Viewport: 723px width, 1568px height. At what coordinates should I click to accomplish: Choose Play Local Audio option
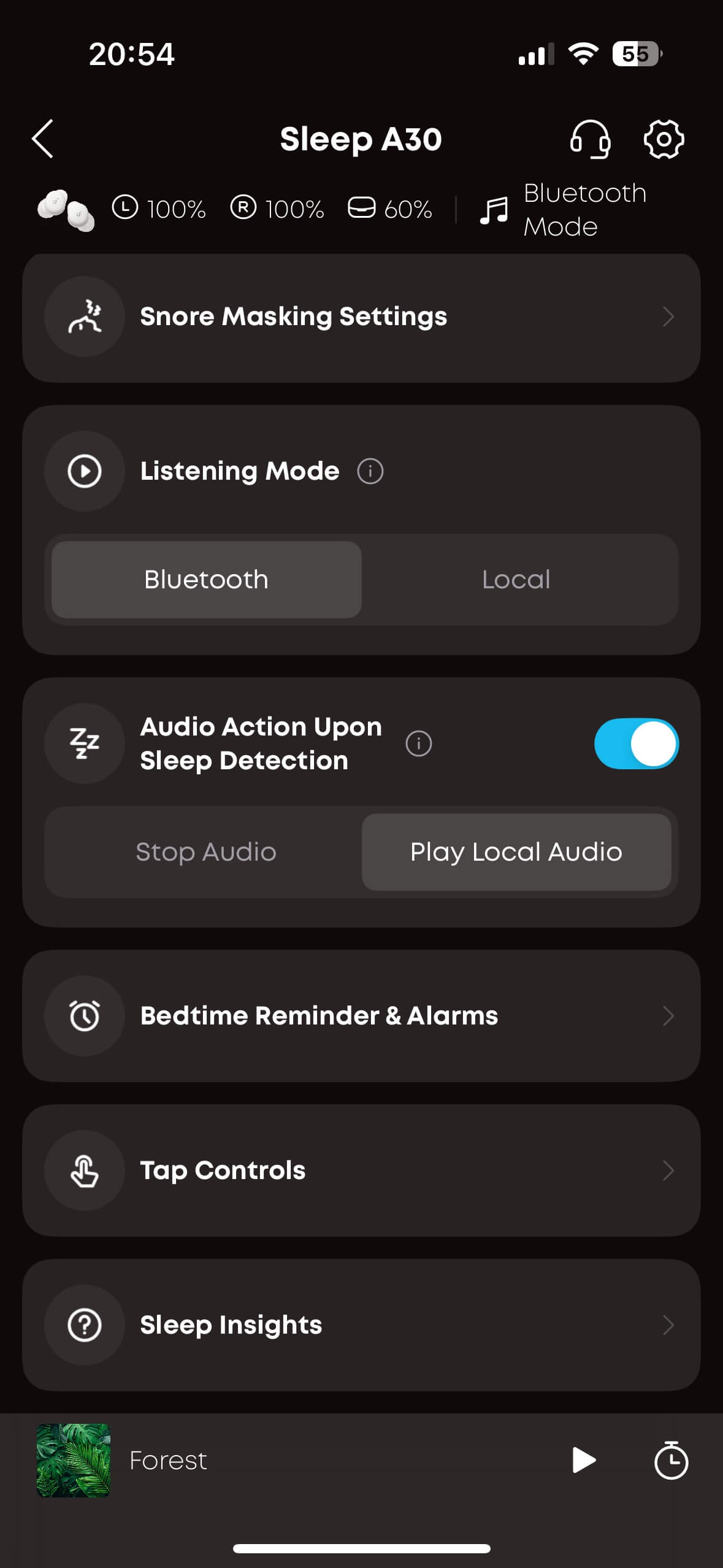point(516,851)
